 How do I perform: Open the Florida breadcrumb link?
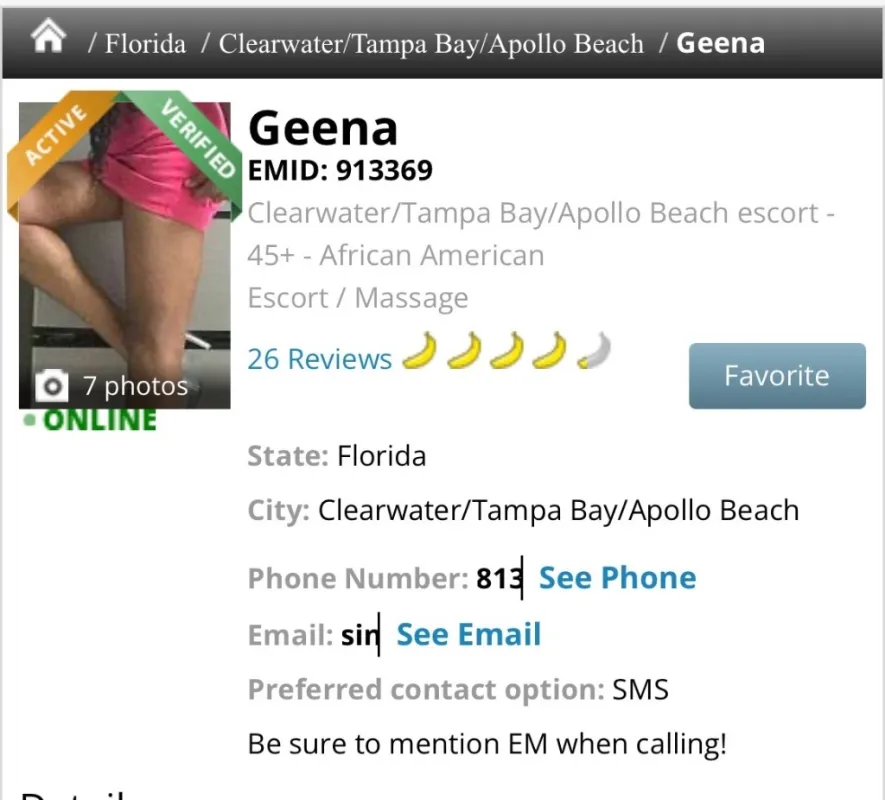coord(145,44)
